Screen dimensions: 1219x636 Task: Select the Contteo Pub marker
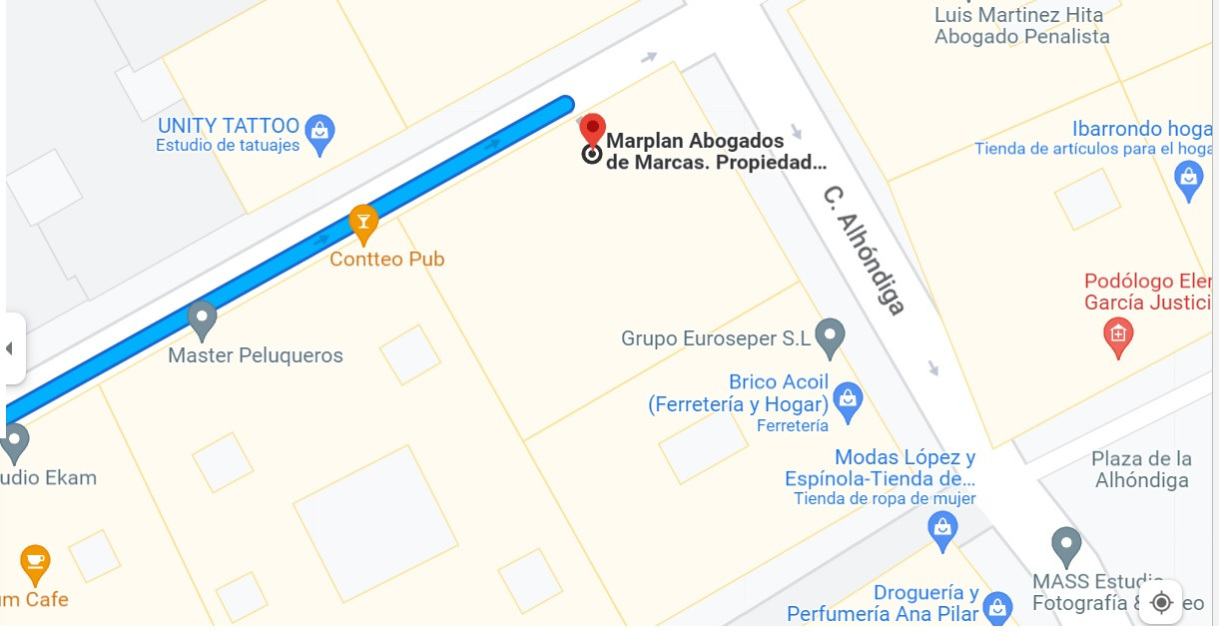click(x=363, y=223)
